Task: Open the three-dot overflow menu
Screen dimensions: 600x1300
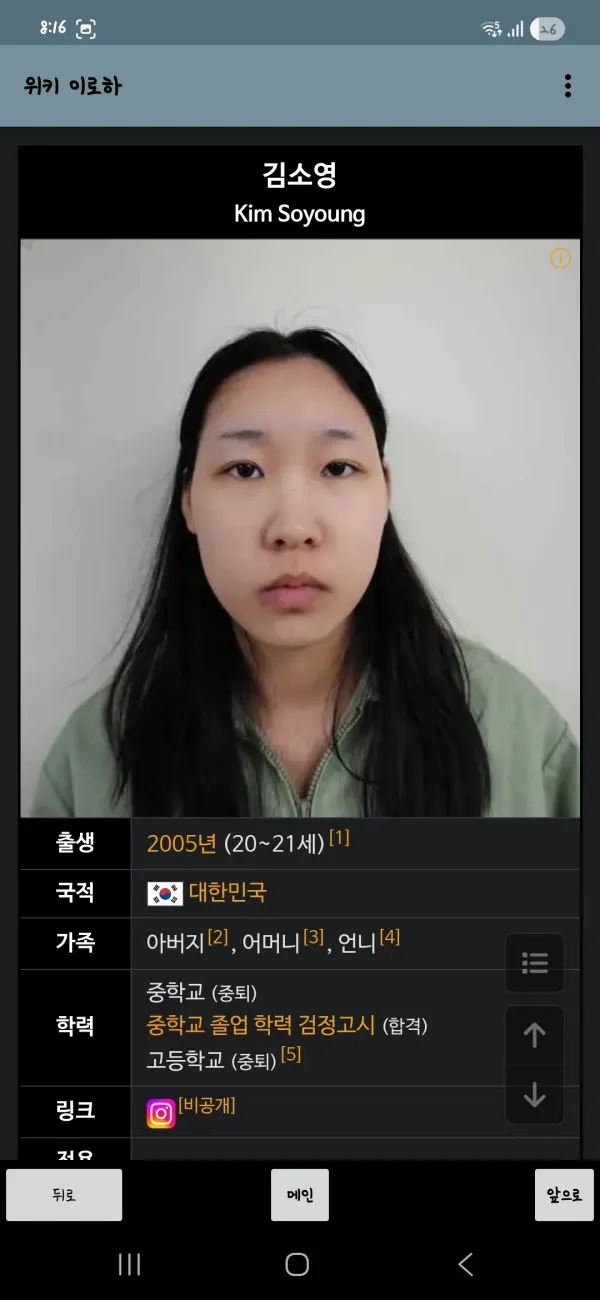Action: 567,86
